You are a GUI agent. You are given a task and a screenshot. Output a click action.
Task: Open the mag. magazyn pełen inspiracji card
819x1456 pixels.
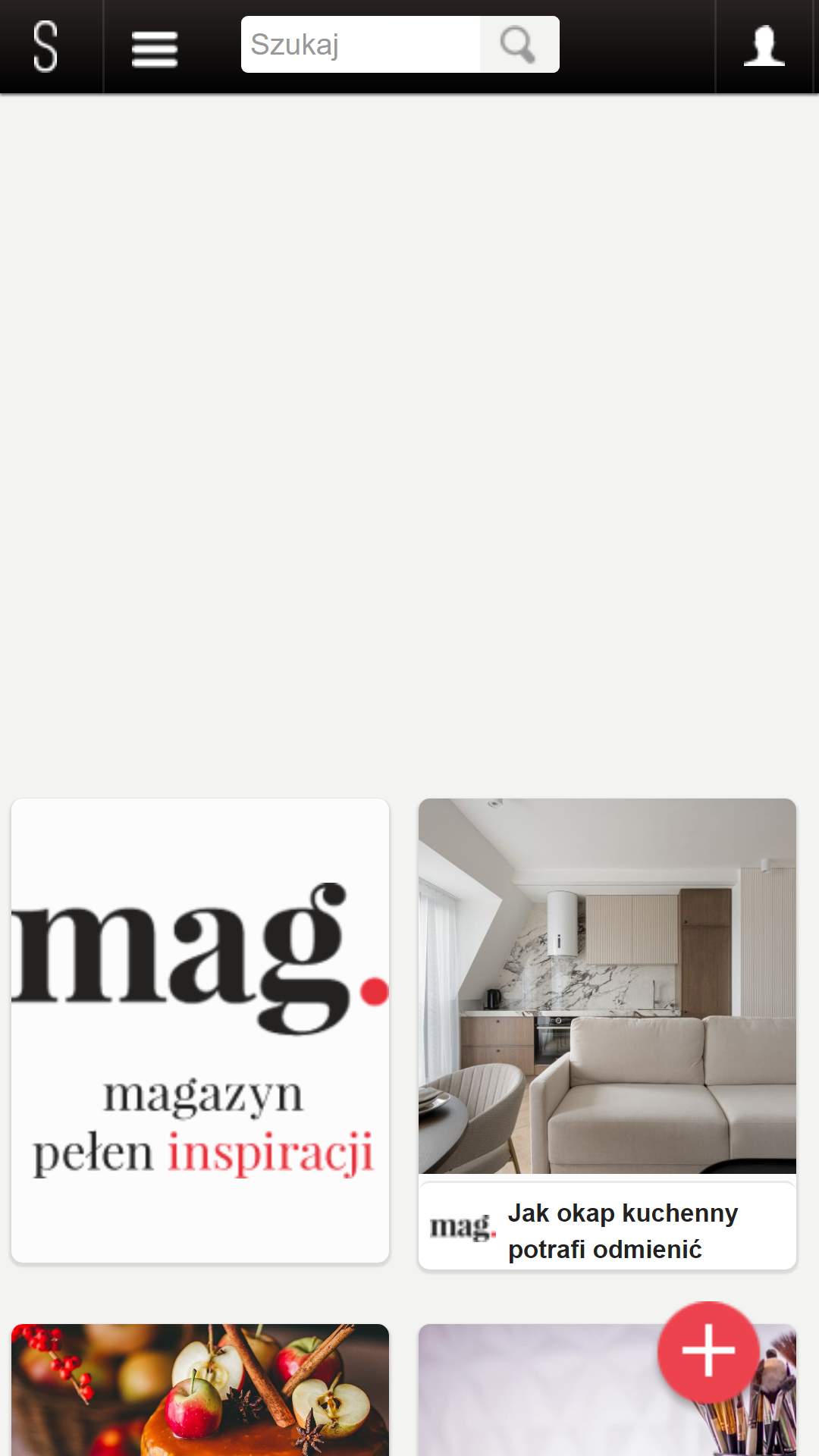click(x=200, y=1031)
